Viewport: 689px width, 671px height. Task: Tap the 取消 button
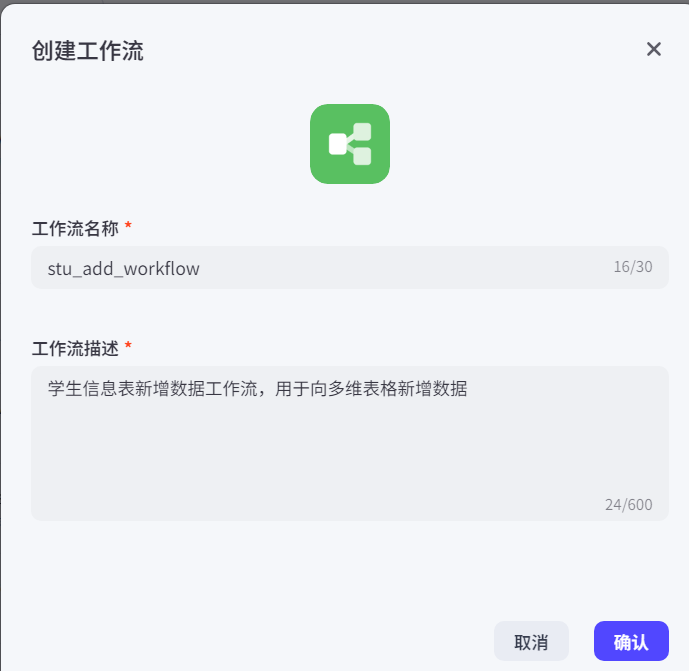coord(531,642)
